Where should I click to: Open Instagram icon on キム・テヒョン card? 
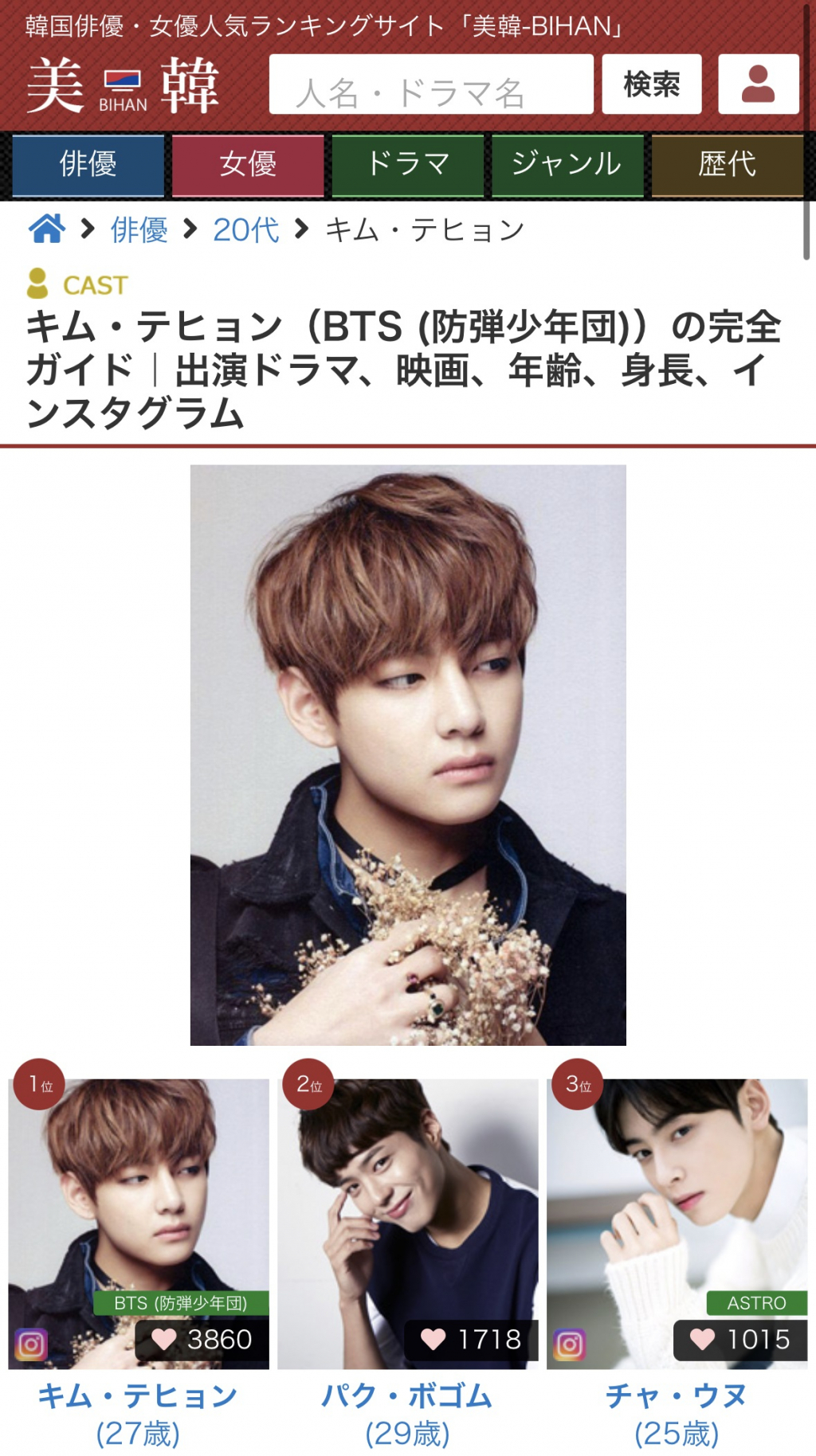pos(31,1345)
